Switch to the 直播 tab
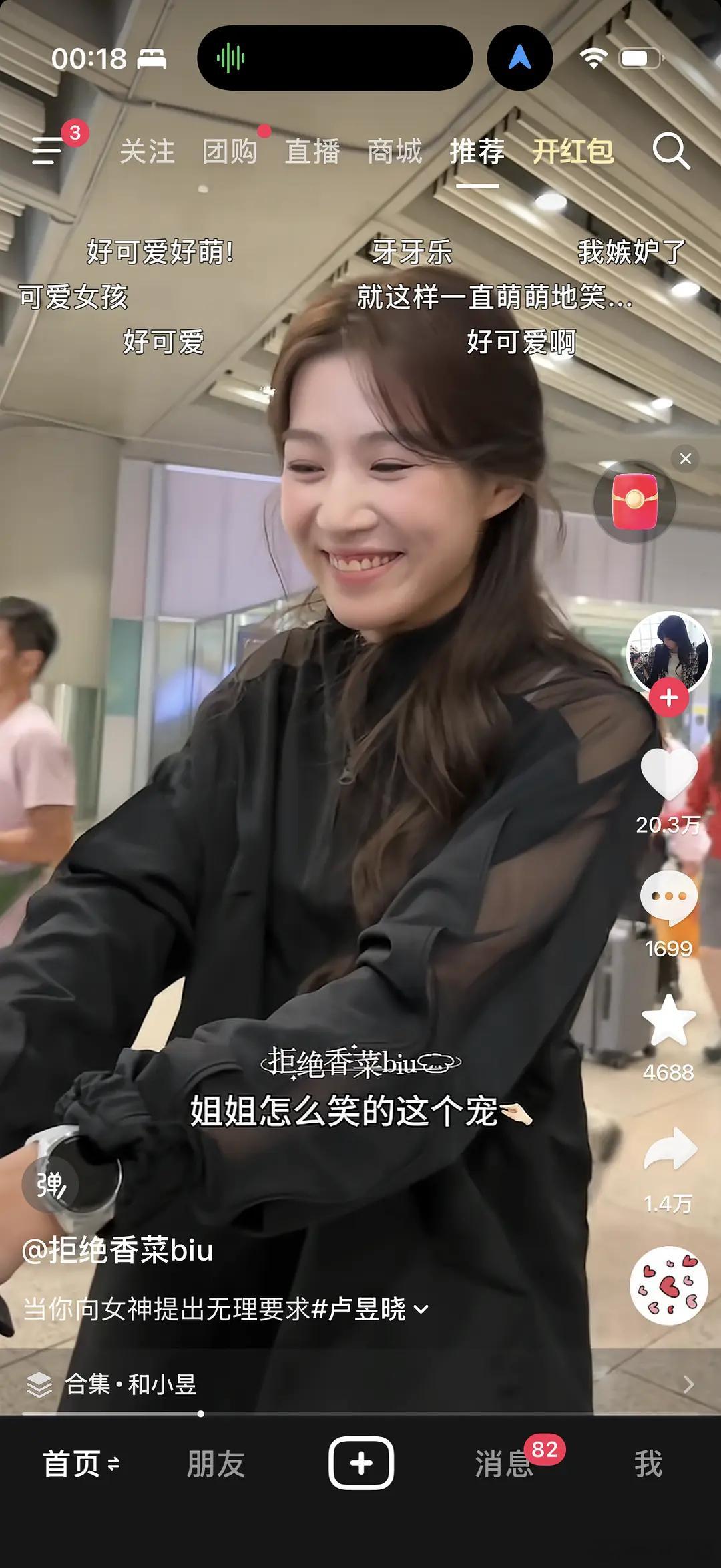This screenshot has height=1568, width=721. [312, 152]
